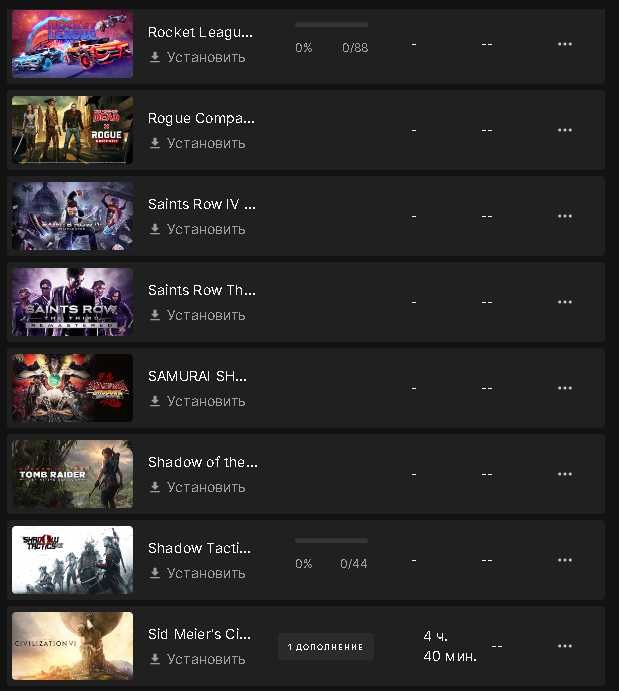The image size is (619, 691).
Task: Open options menu for Shadow Tactics
Action: pos(565,560)
